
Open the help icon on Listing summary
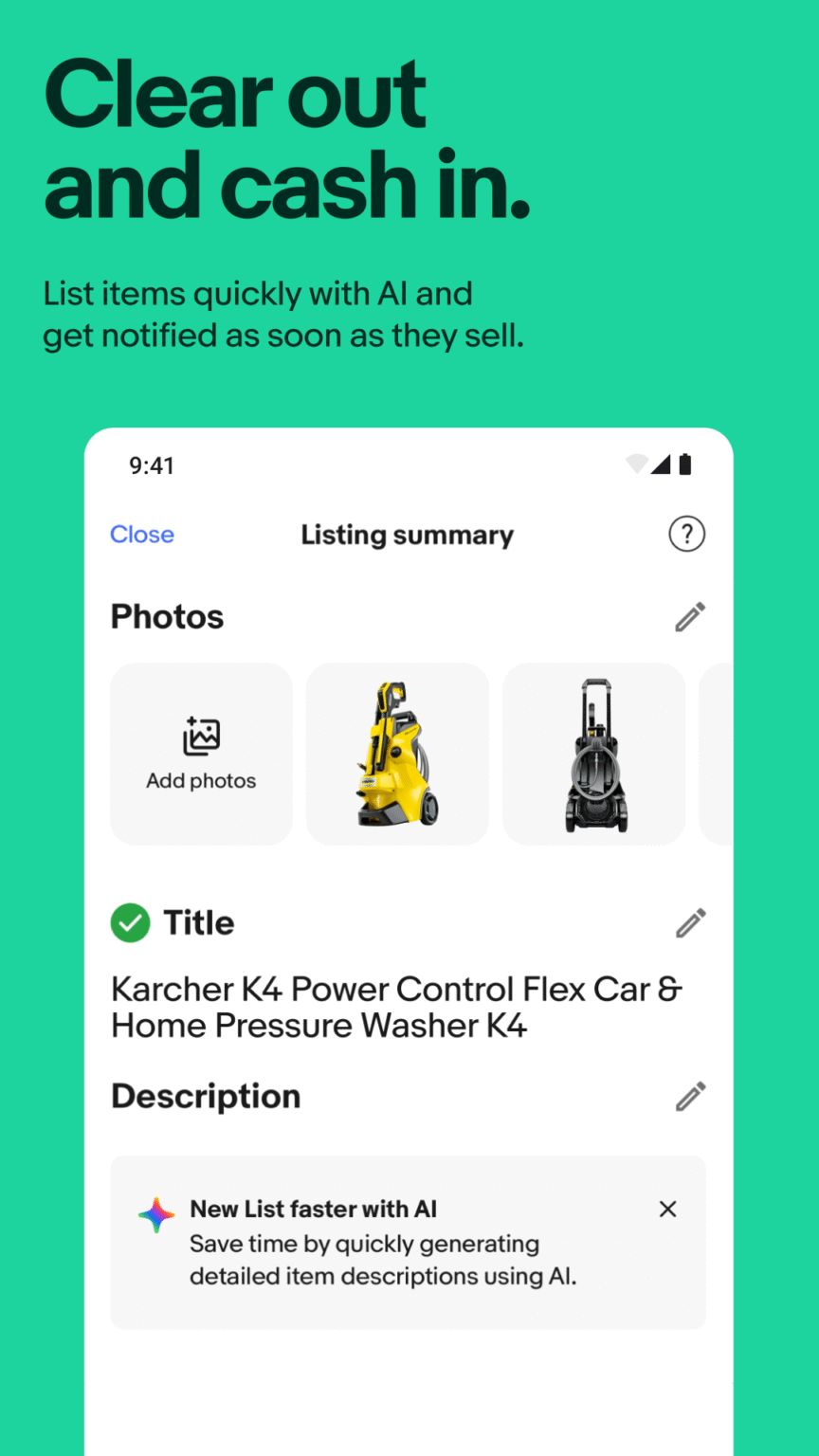[x=686, y=534]
